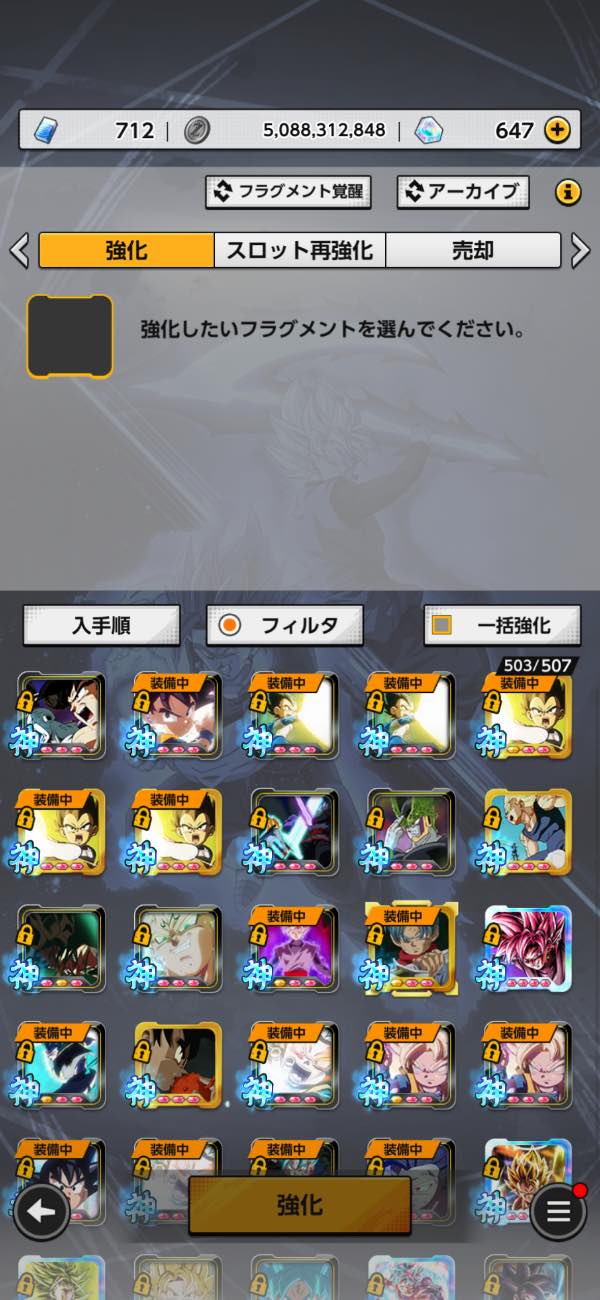Select the 強化 tab
This screenshot has height=1300, width=600.
127,250
